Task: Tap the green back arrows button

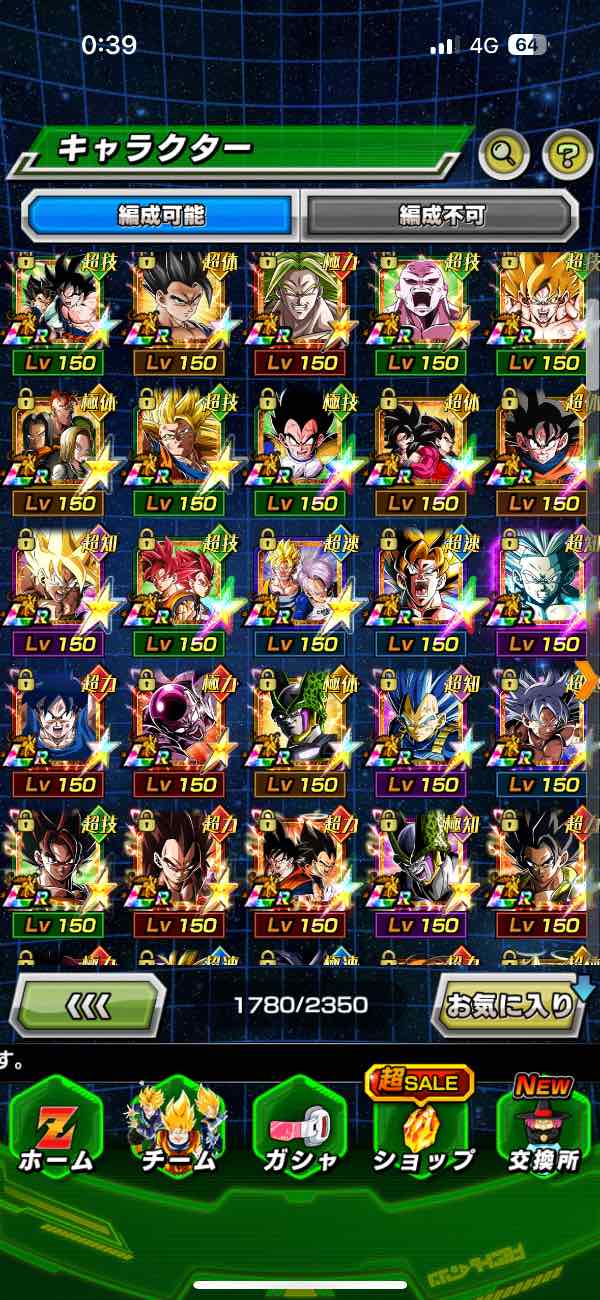Action: (x=88, y=1005)
